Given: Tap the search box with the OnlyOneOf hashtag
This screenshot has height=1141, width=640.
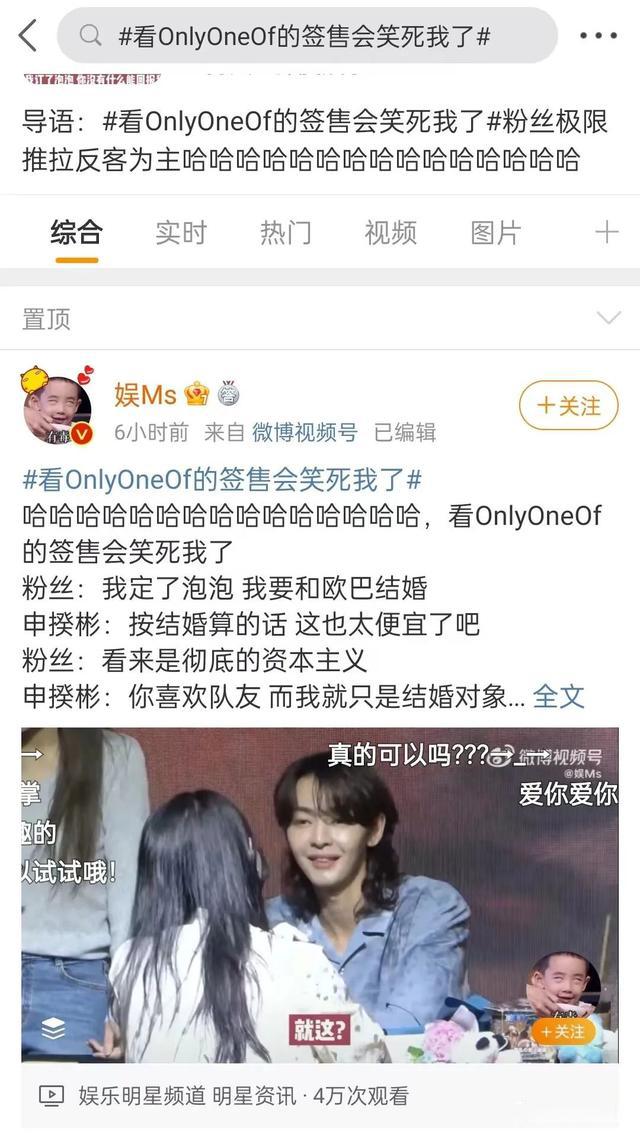Looking at the screenshot, I should pos(306,36).
